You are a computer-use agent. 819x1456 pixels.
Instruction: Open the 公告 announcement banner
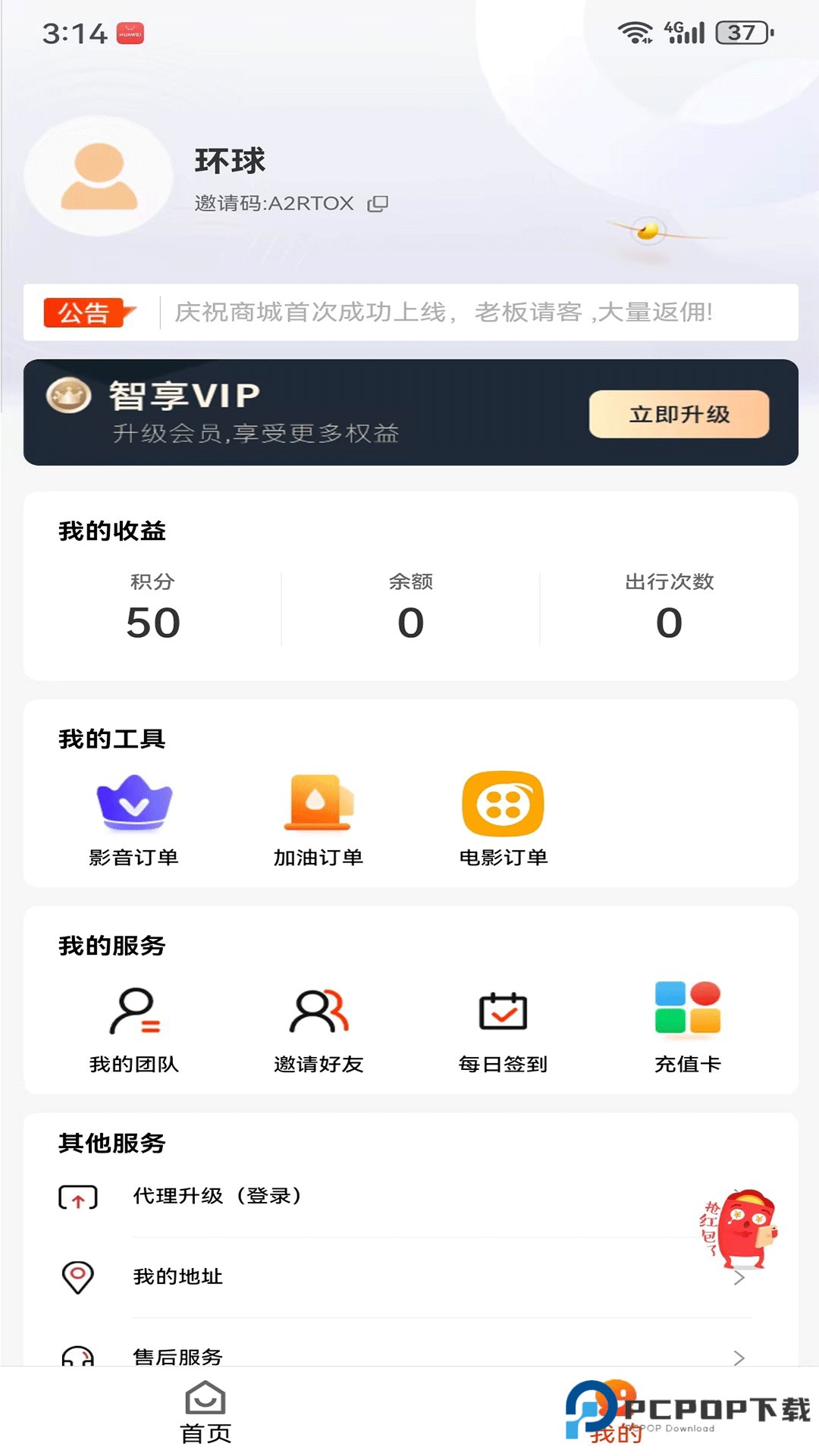(x=409, y=311)
